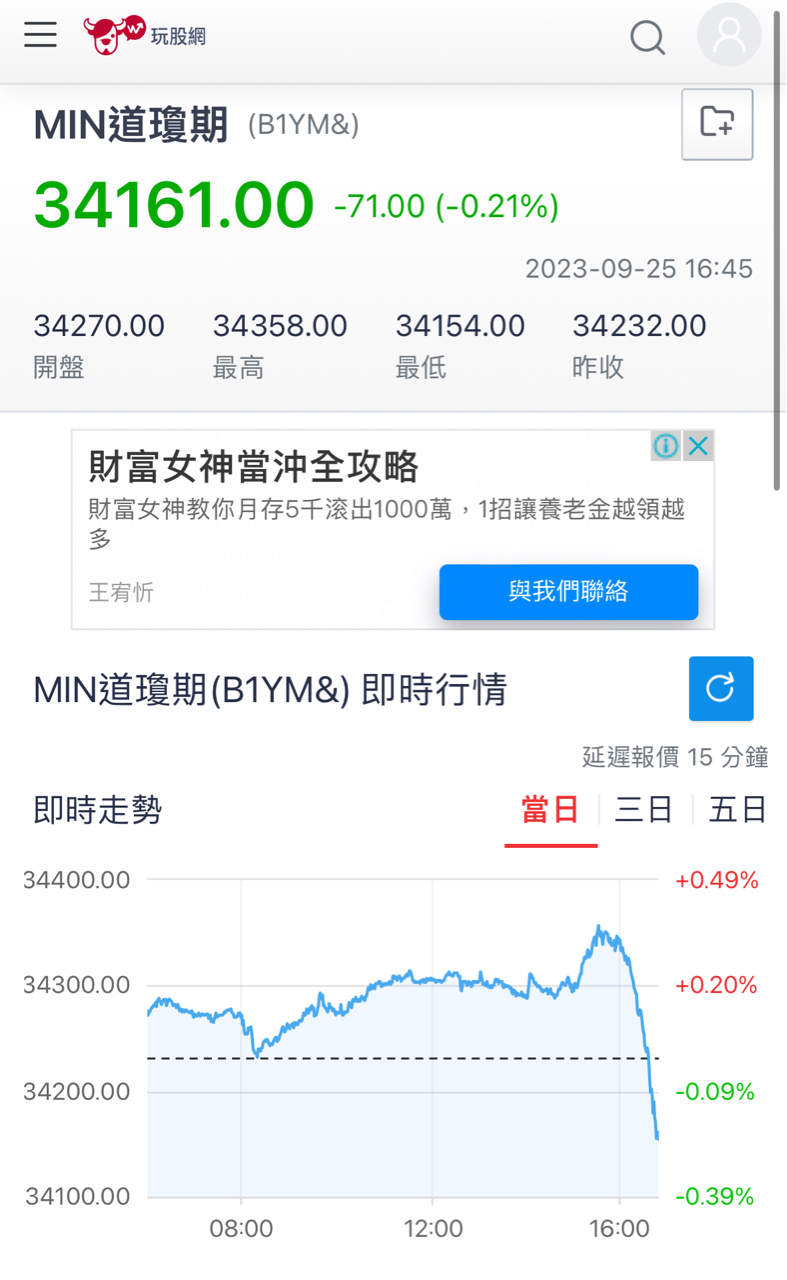Click the 玩股網 bull logo
Screen dimensions: 787x1280
(x=112, y=31)
